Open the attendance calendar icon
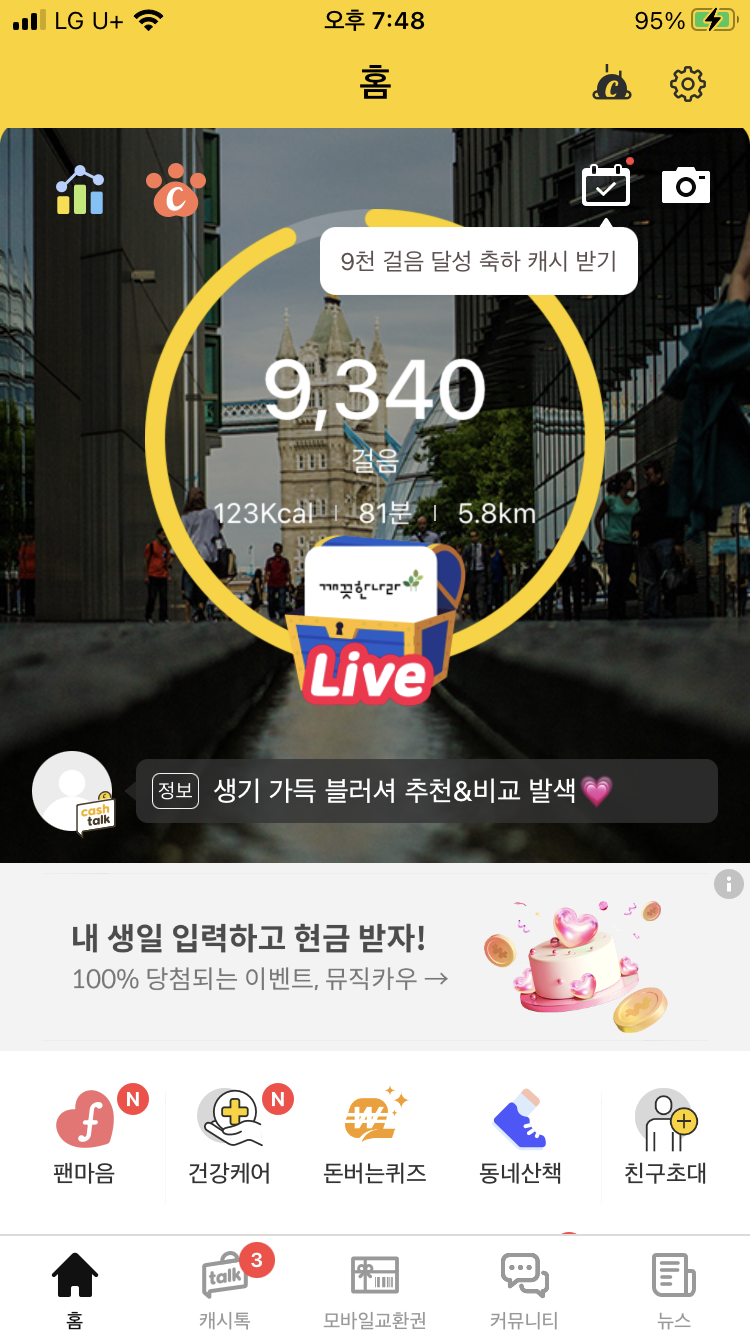This screenshot has height=1334, width=750. click(x=606, y=186)
